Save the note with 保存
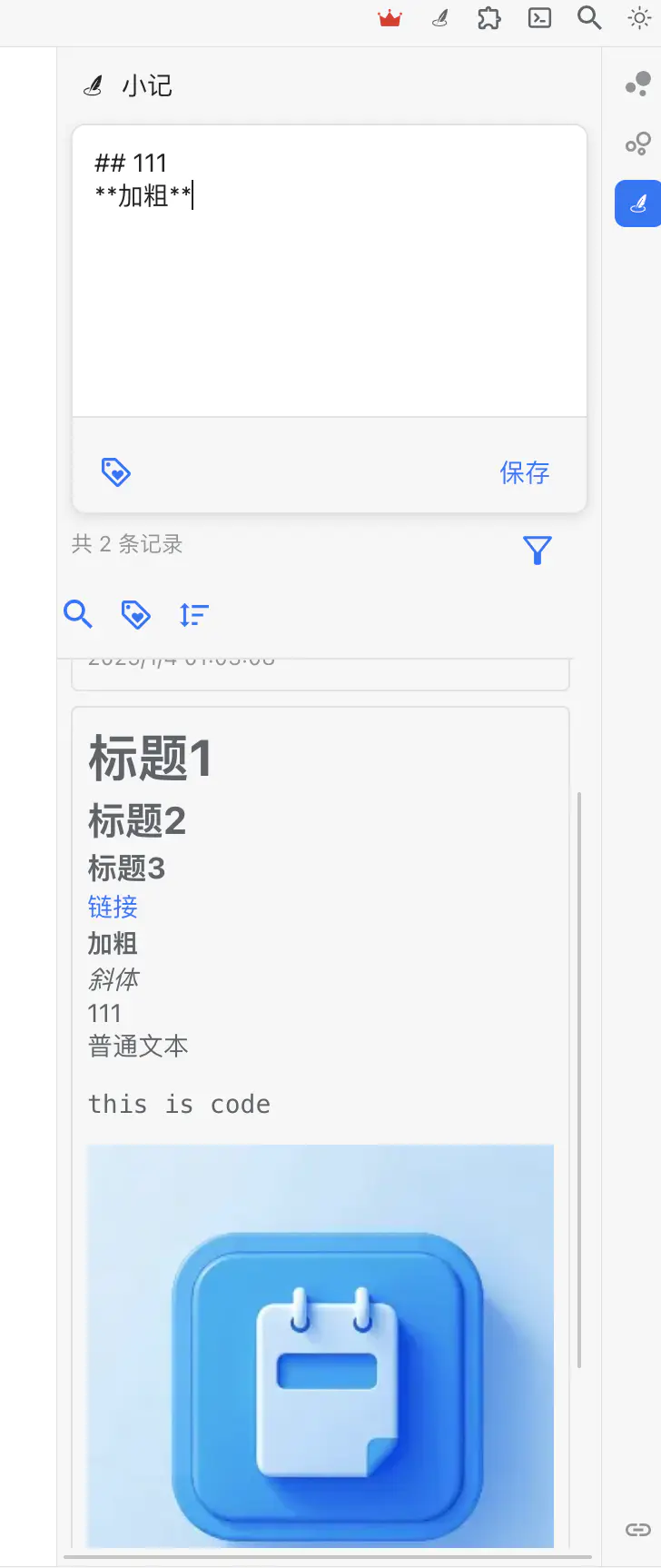The width and height of the screenshot is (661, 1568). [525, 472]
